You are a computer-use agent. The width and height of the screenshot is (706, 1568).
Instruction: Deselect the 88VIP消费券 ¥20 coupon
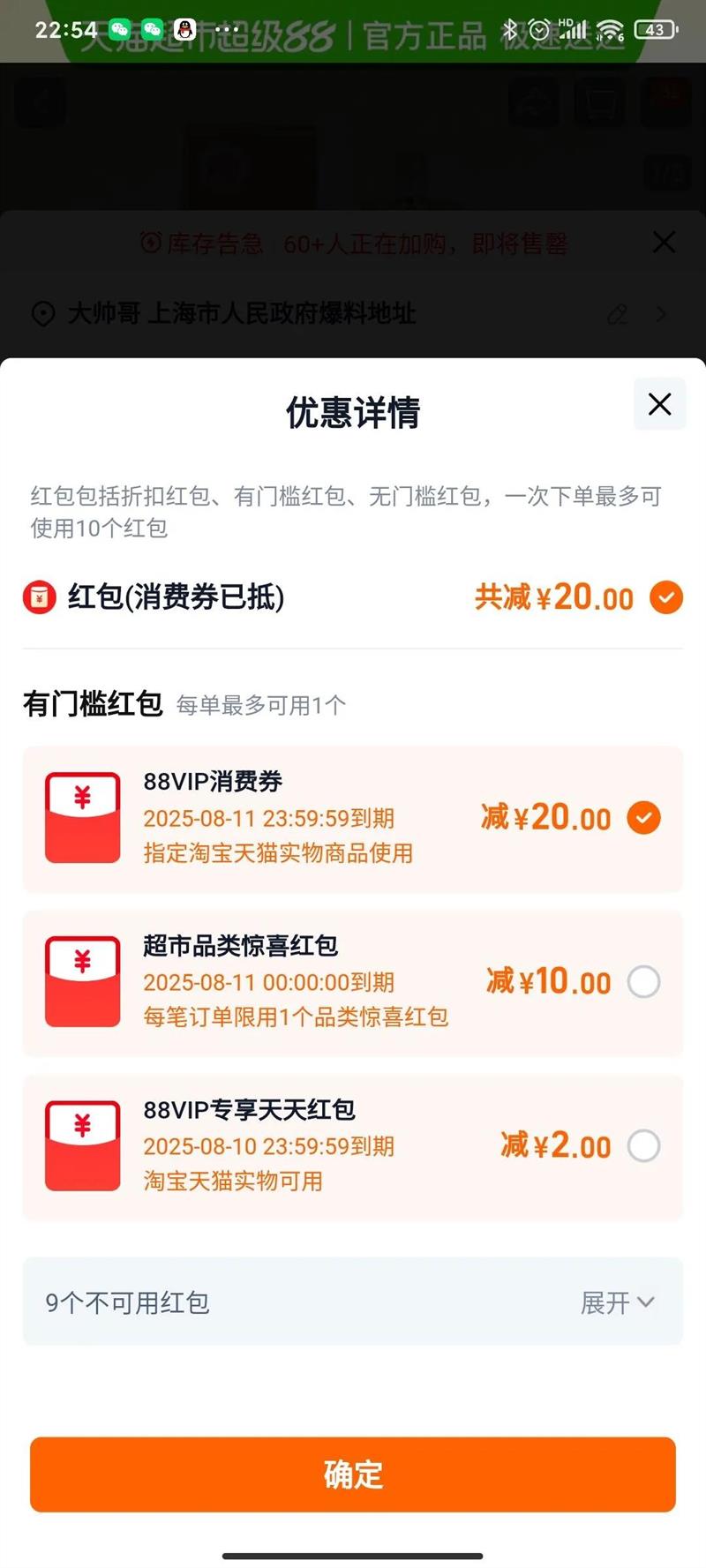point(643,817)
